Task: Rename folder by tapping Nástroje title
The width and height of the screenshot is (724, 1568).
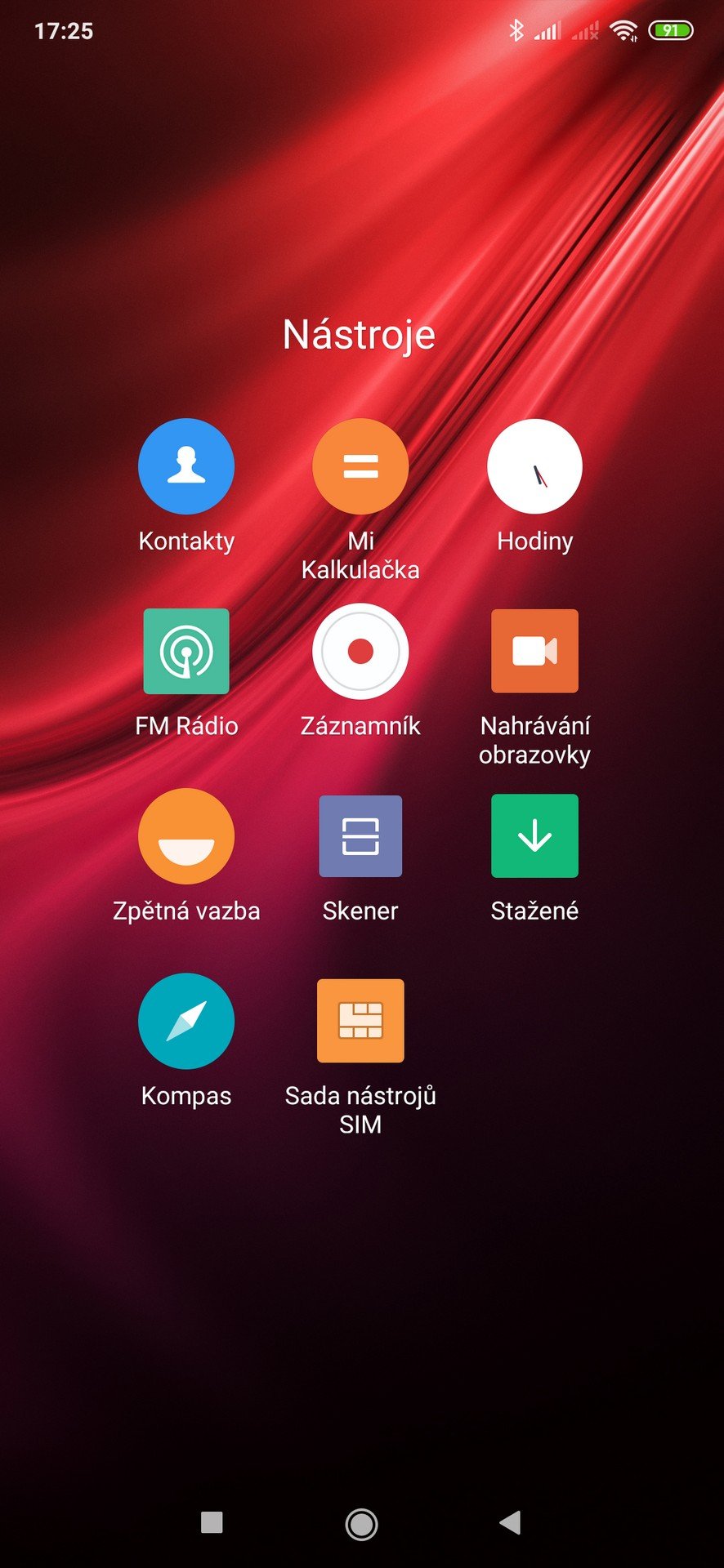Action: pos(359,335)
